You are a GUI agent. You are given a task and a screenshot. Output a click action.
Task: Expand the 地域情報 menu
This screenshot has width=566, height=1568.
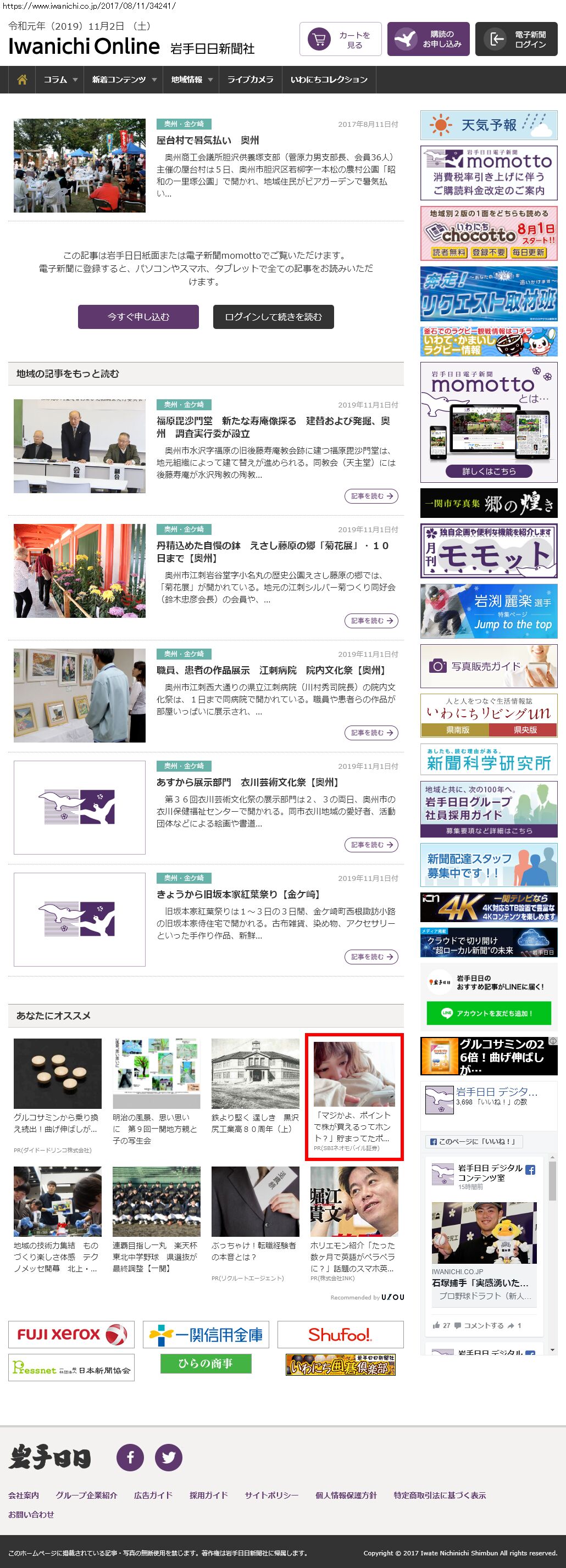pyautogui.click(x=191, y=80)
